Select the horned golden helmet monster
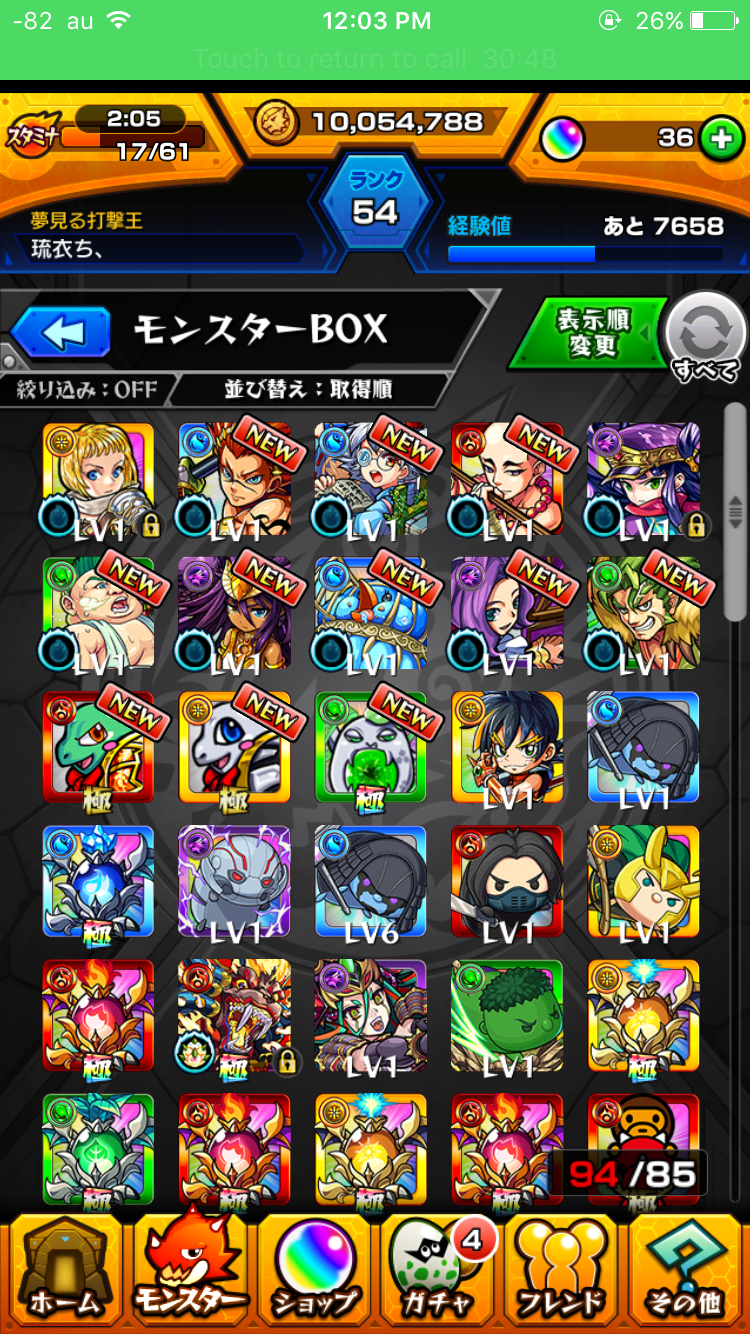Viewport: 750px width, 1334px height. click(643, 885)
